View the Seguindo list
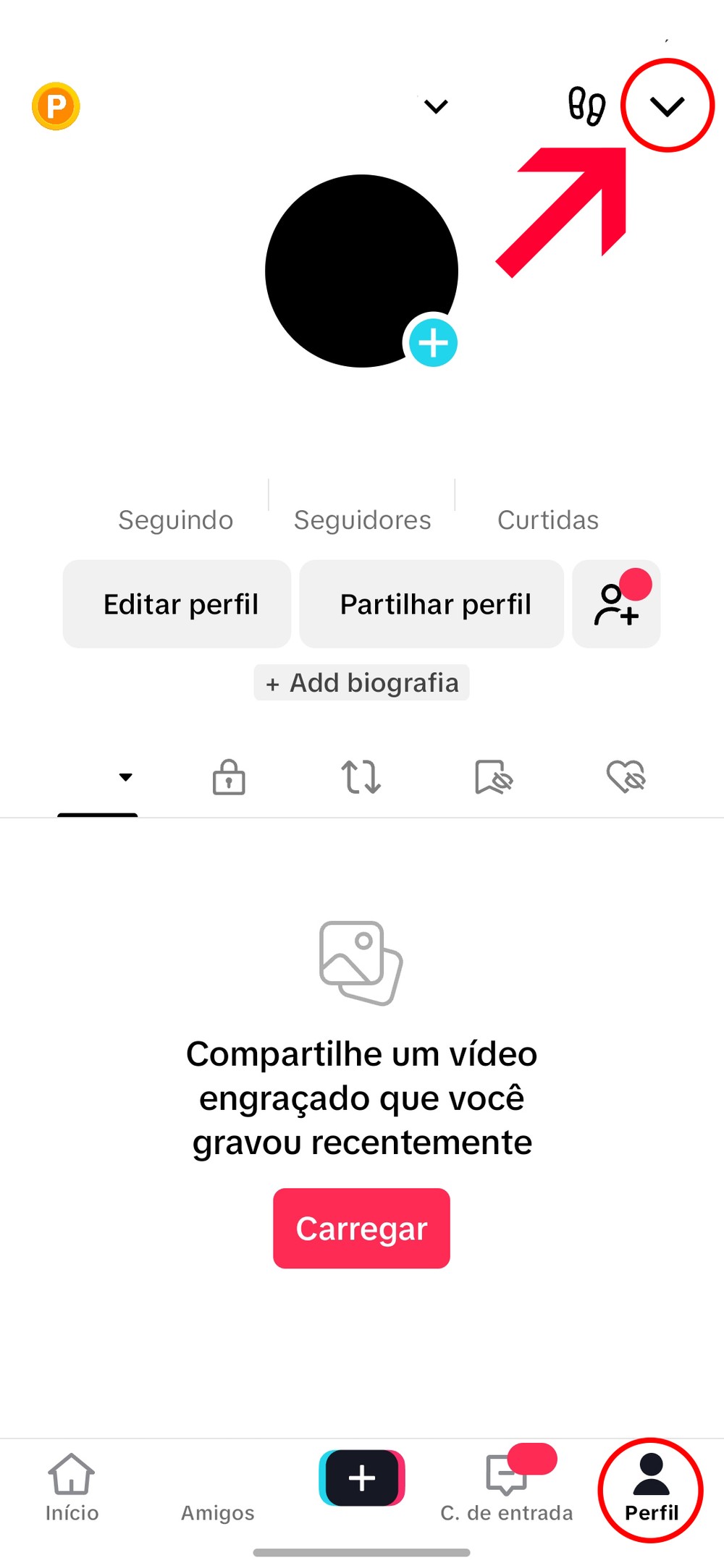Image resolution: width=724 pixels, height=1568 pixels. click(x=176, y=519)
